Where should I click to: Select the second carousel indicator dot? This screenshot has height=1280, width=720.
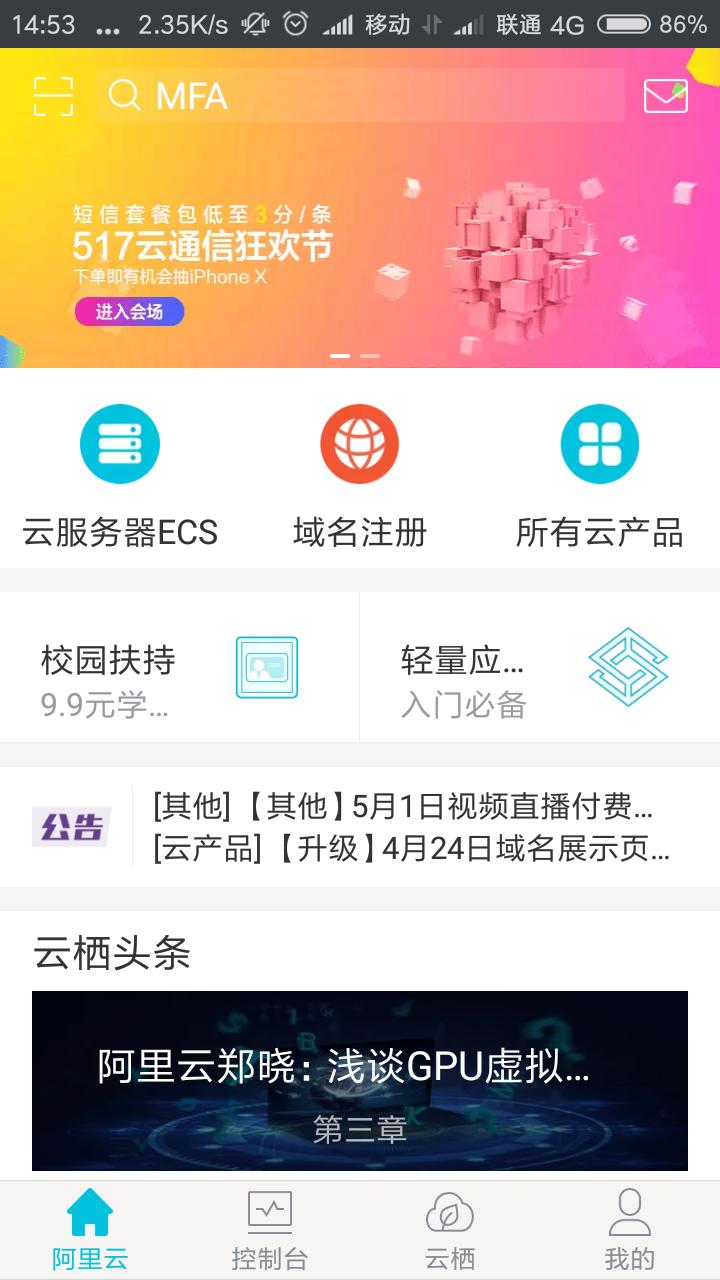tap(371, 355)
